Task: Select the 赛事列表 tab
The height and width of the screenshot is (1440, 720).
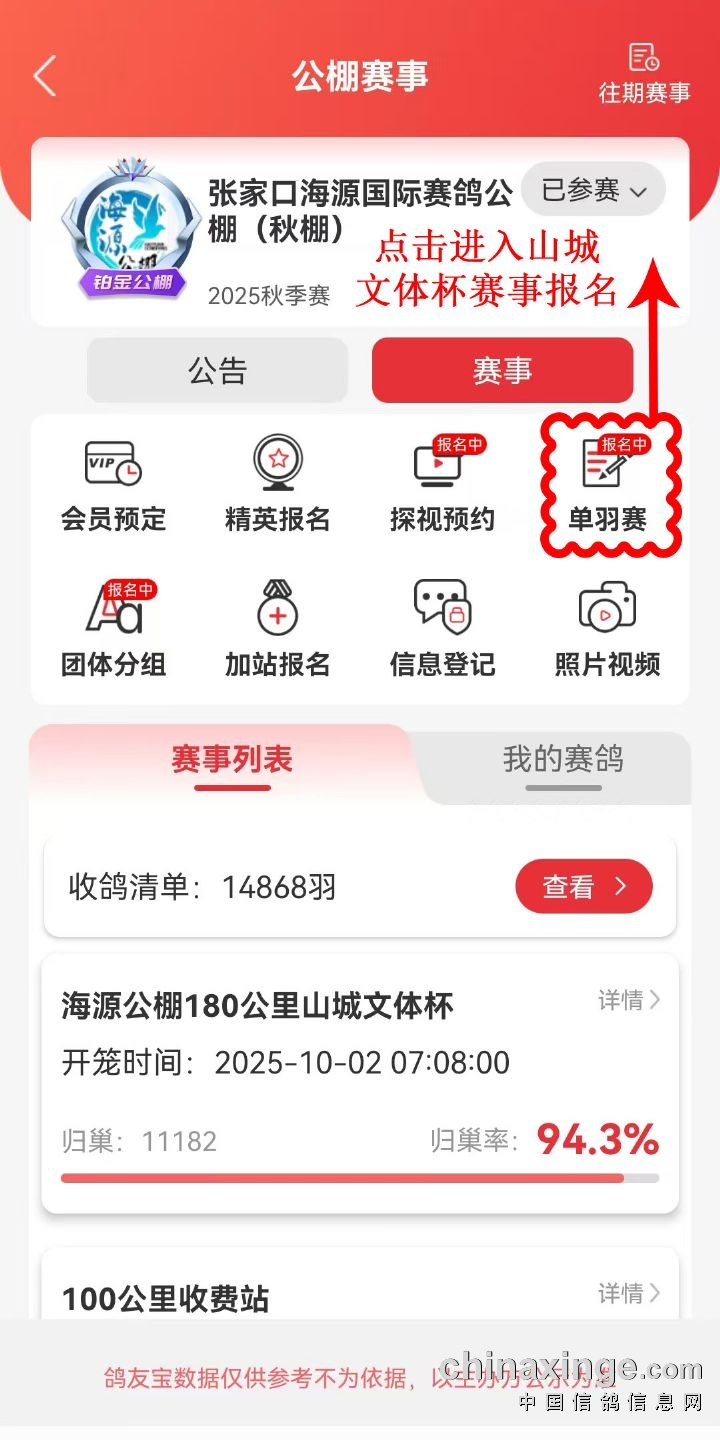Action: click(x=232, y=760)
